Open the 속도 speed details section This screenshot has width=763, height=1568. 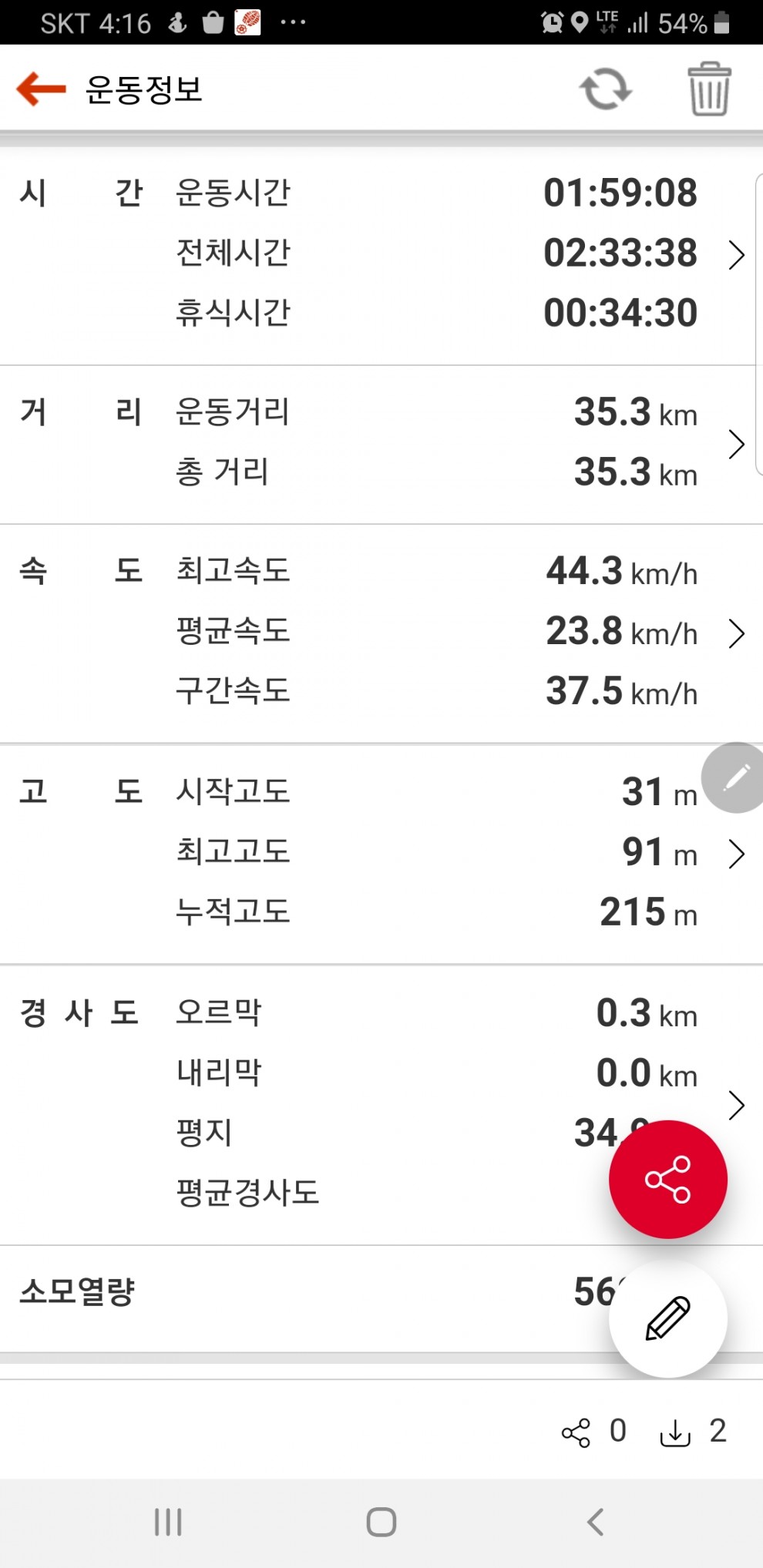tap(381, 633)
